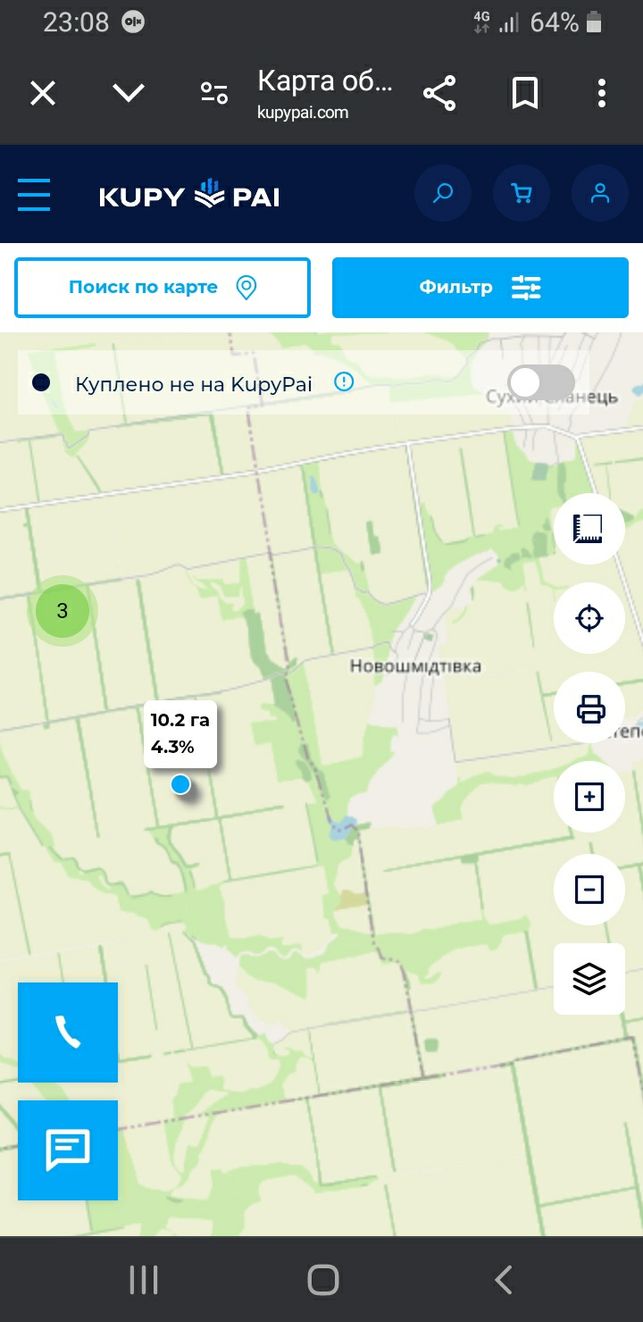
Task: Print the map
Action: [589, 708]
